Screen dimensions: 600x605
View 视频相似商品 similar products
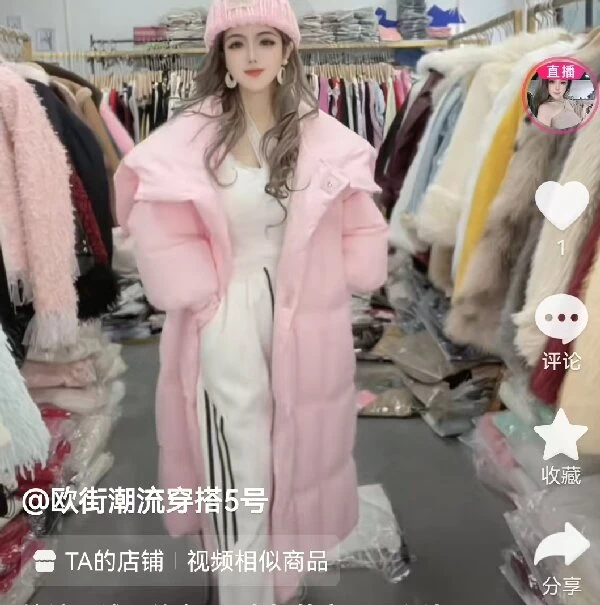click(257, 561)
